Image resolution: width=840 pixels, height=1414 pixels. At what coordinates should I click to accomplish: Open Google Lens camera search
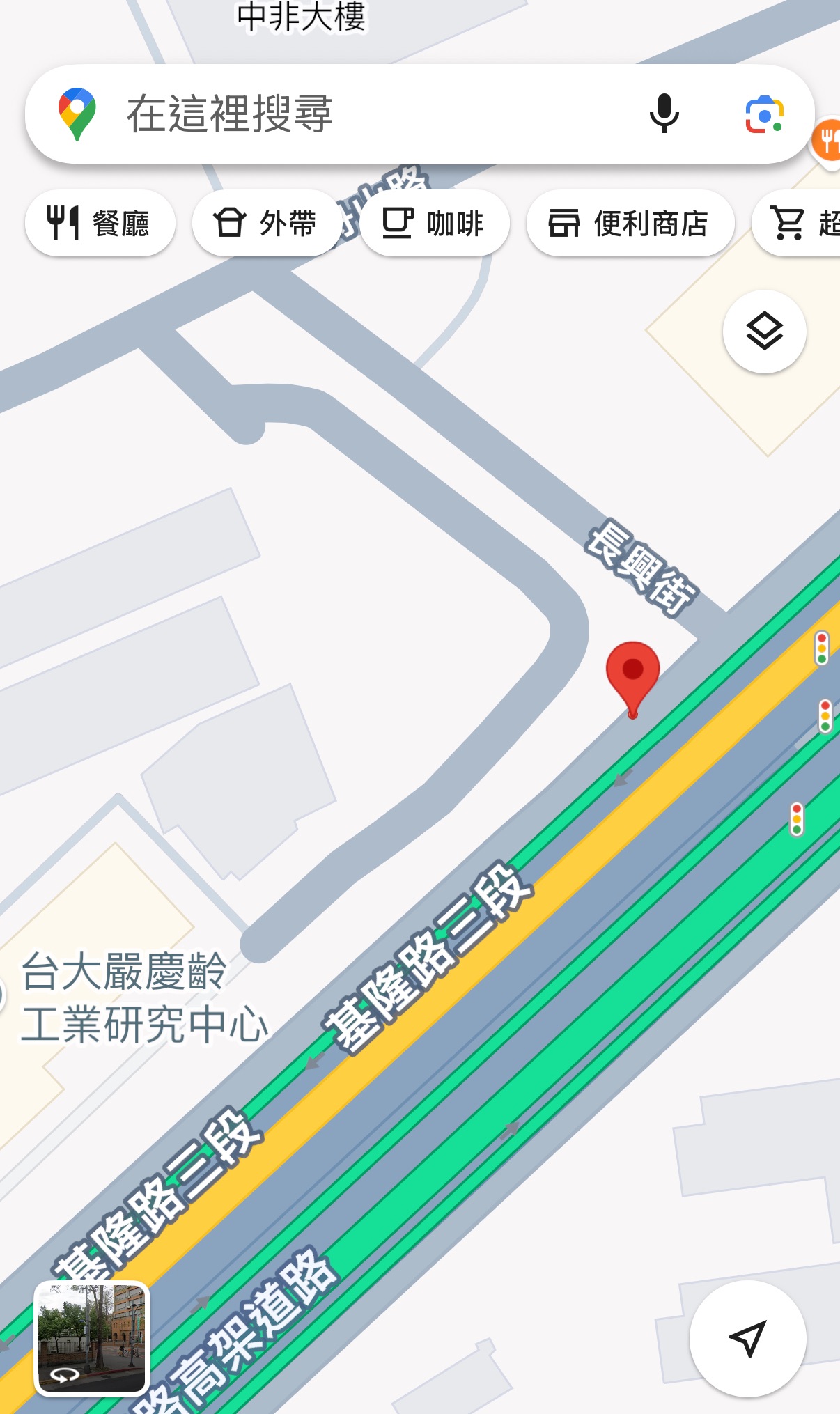pyautogui.click(x=764, y=114)
